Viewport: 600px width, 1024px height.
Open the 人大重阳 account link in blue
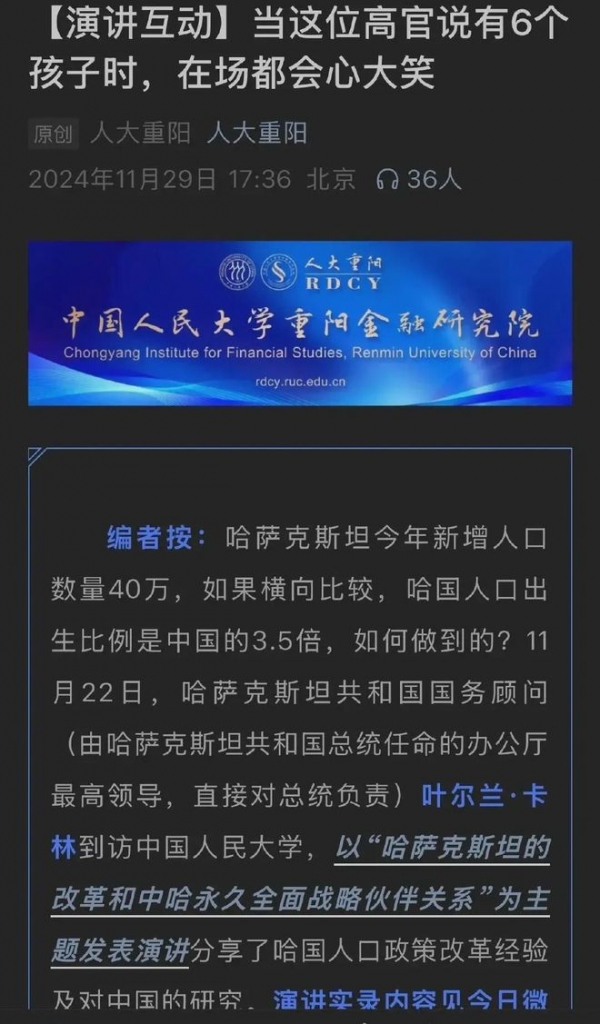point(256,133)
